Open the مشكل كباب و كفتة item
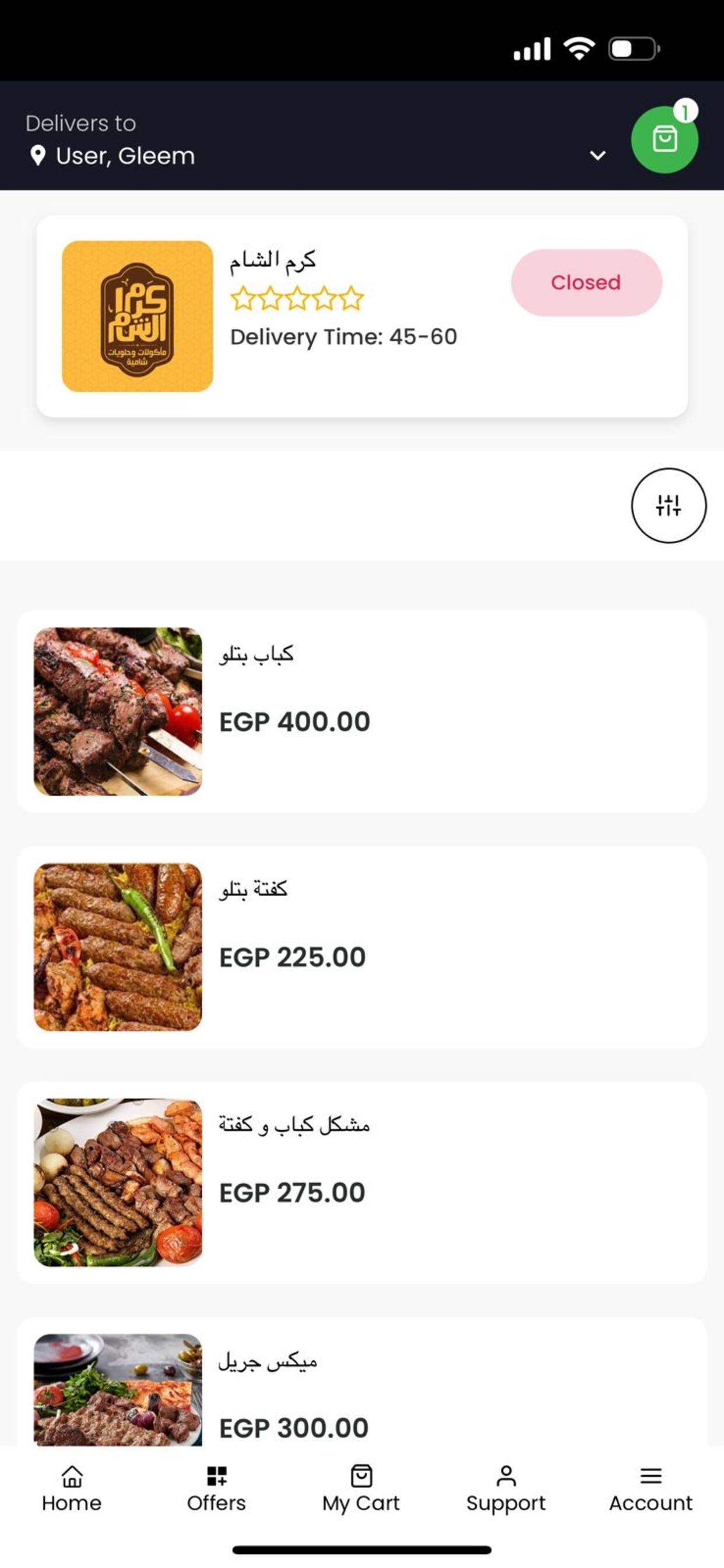The height and width of the screenshot is (1568, 724). click(x=362, y=1182)
